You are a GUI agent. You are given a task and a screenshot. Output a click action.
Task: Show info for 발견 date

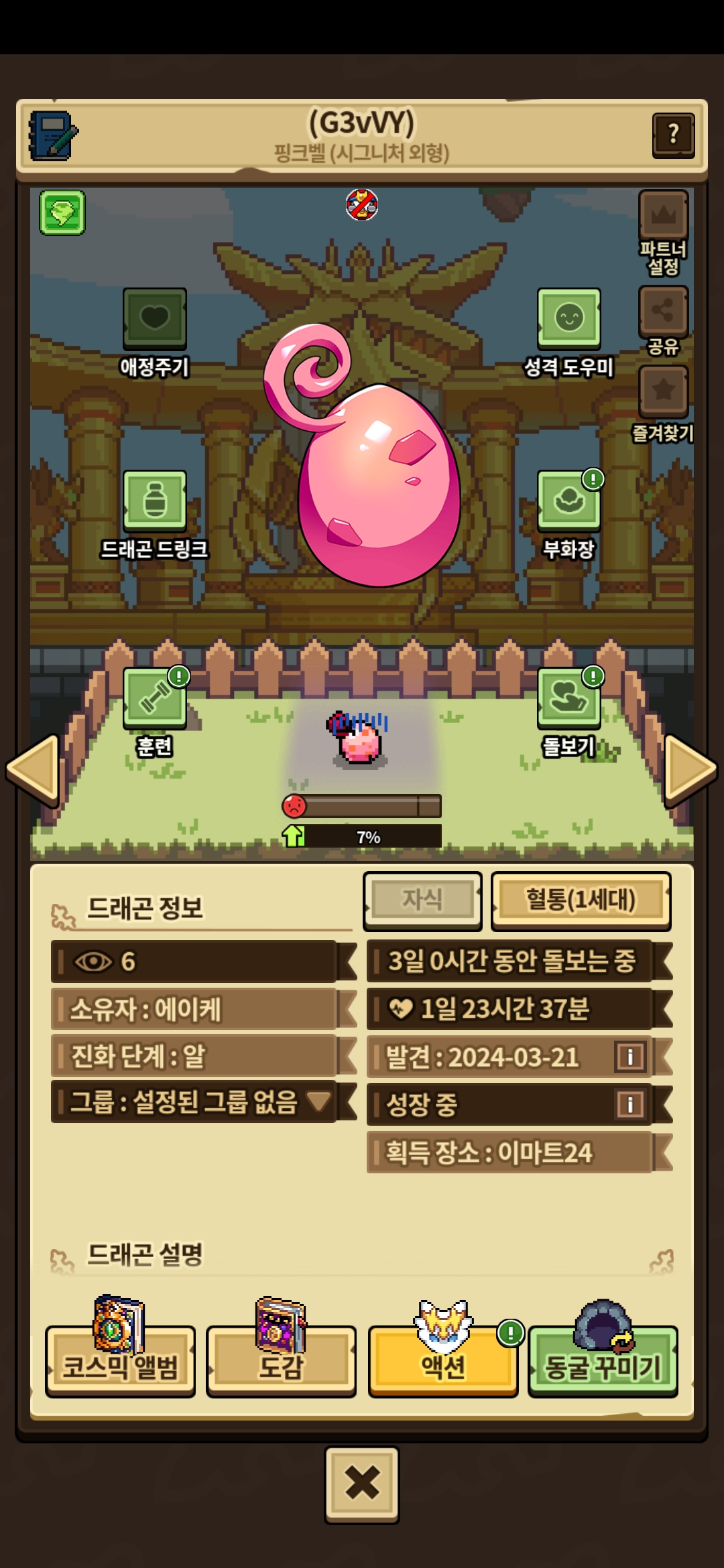tap(630, 1057)
